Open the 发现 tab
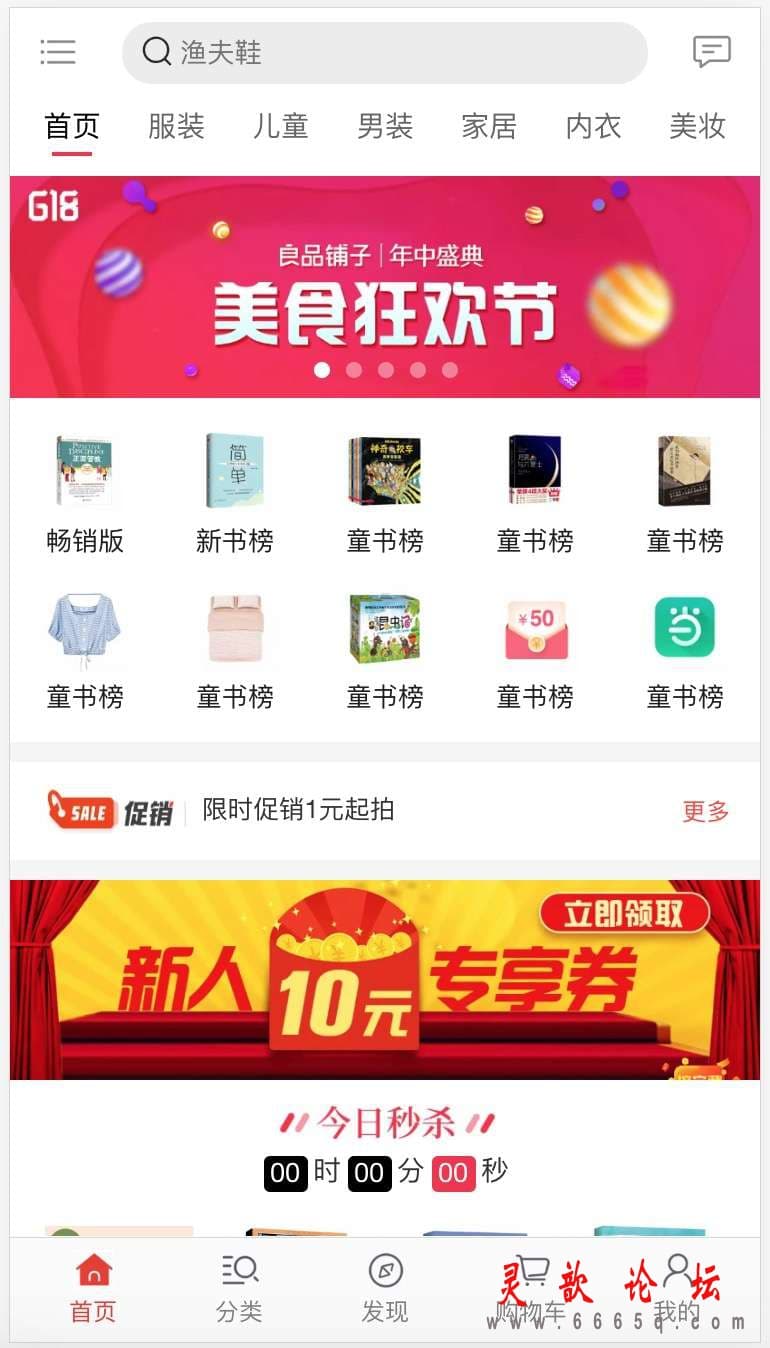Viewport: 770px width, 1348px height. point(385,1290)
